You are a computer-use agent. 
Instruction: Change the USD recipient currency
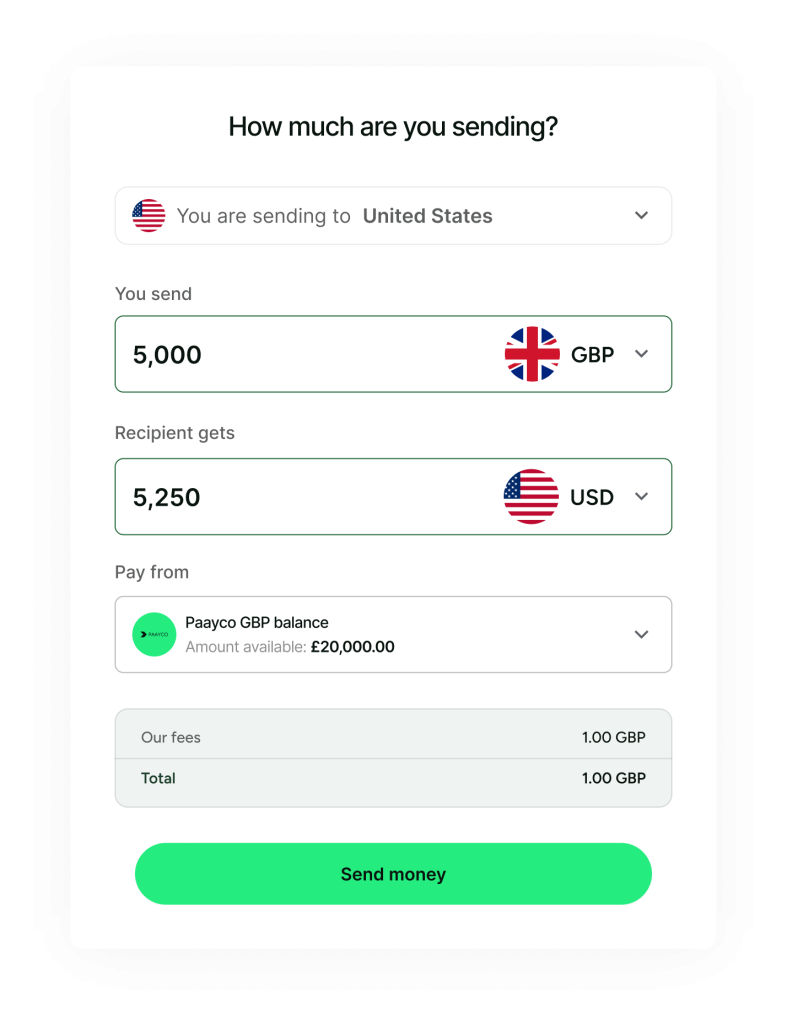(x=590, y=497)
